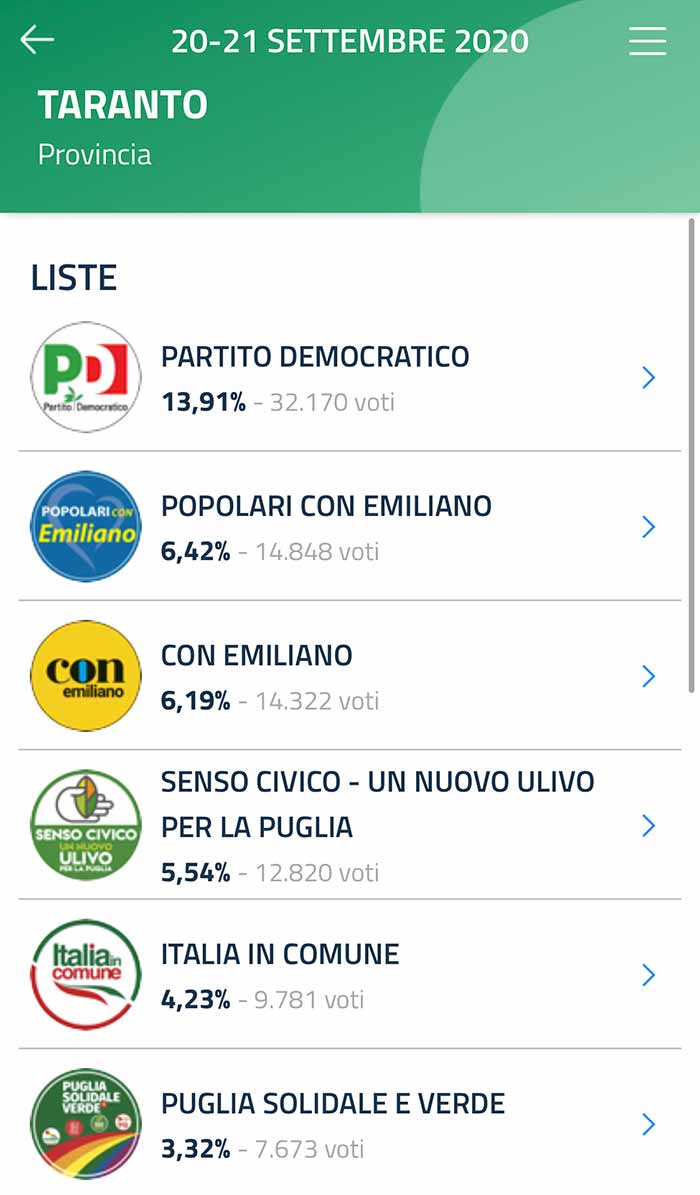Open Partito Democratico list details
Image resolution: width=700 pixels, height=1195 pixels.
350,377
